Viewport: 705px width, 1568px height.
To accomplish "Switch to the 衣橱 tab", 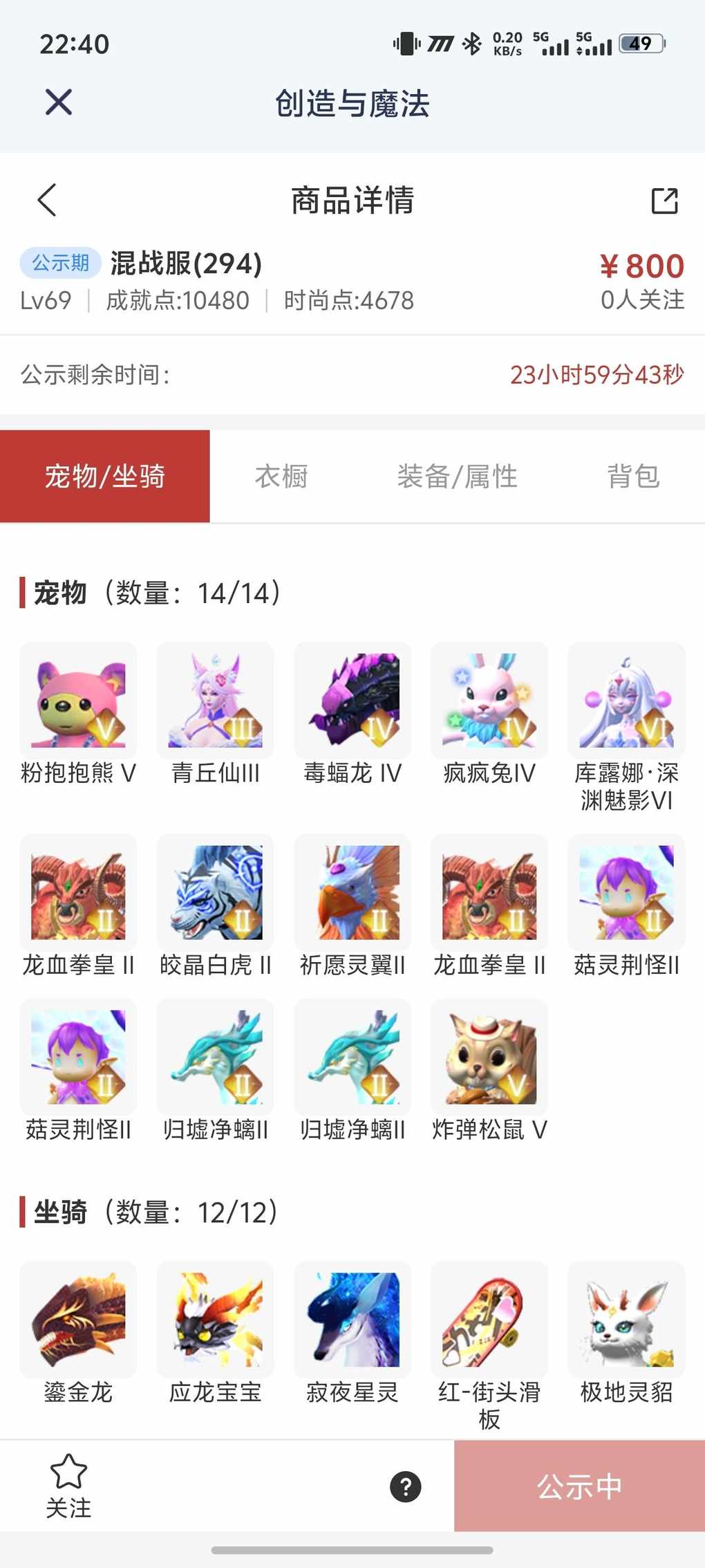I will click(281, 477).
